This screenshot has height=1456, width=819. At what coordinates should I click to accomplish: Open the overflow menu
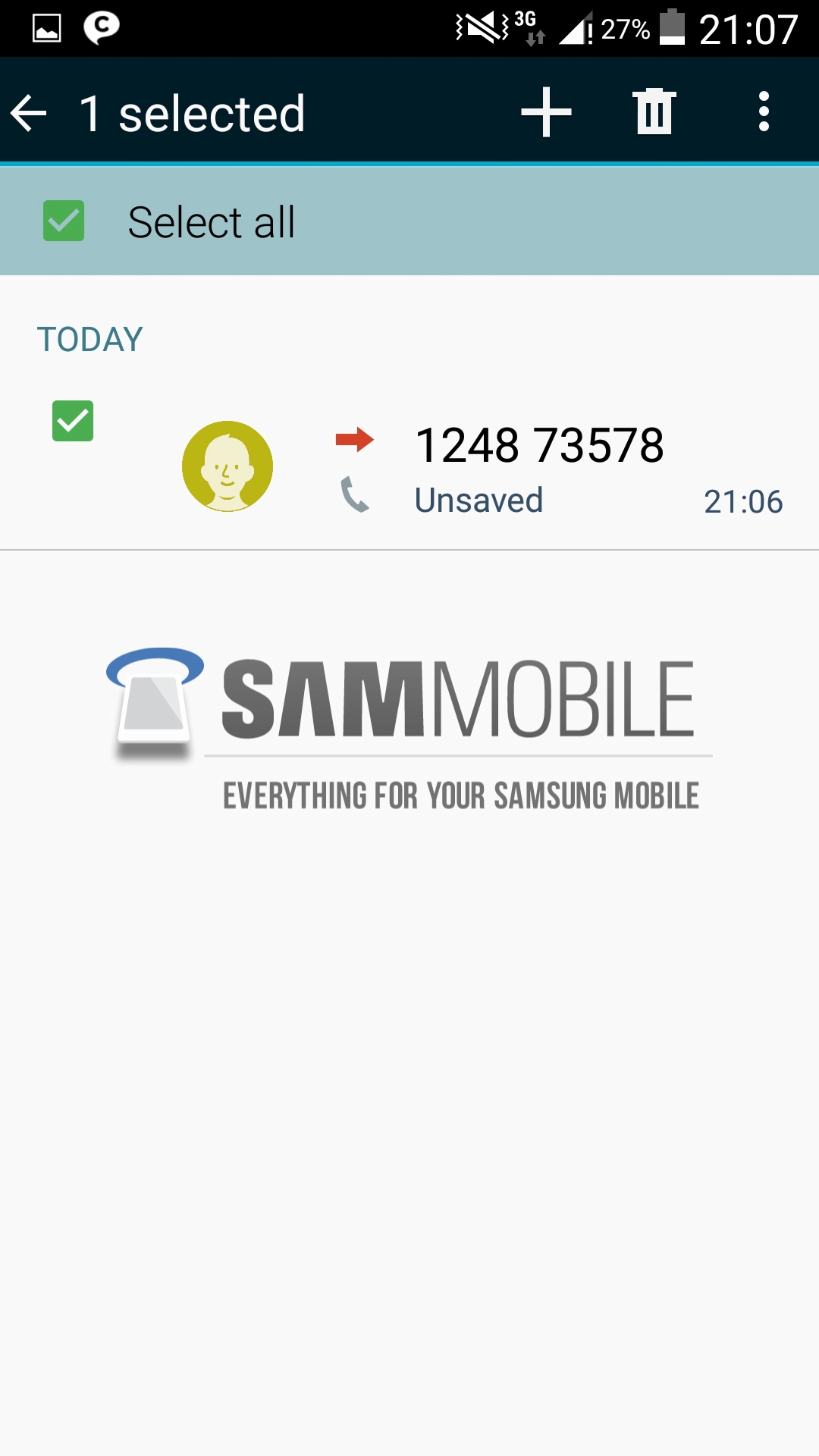pos(764,112)
